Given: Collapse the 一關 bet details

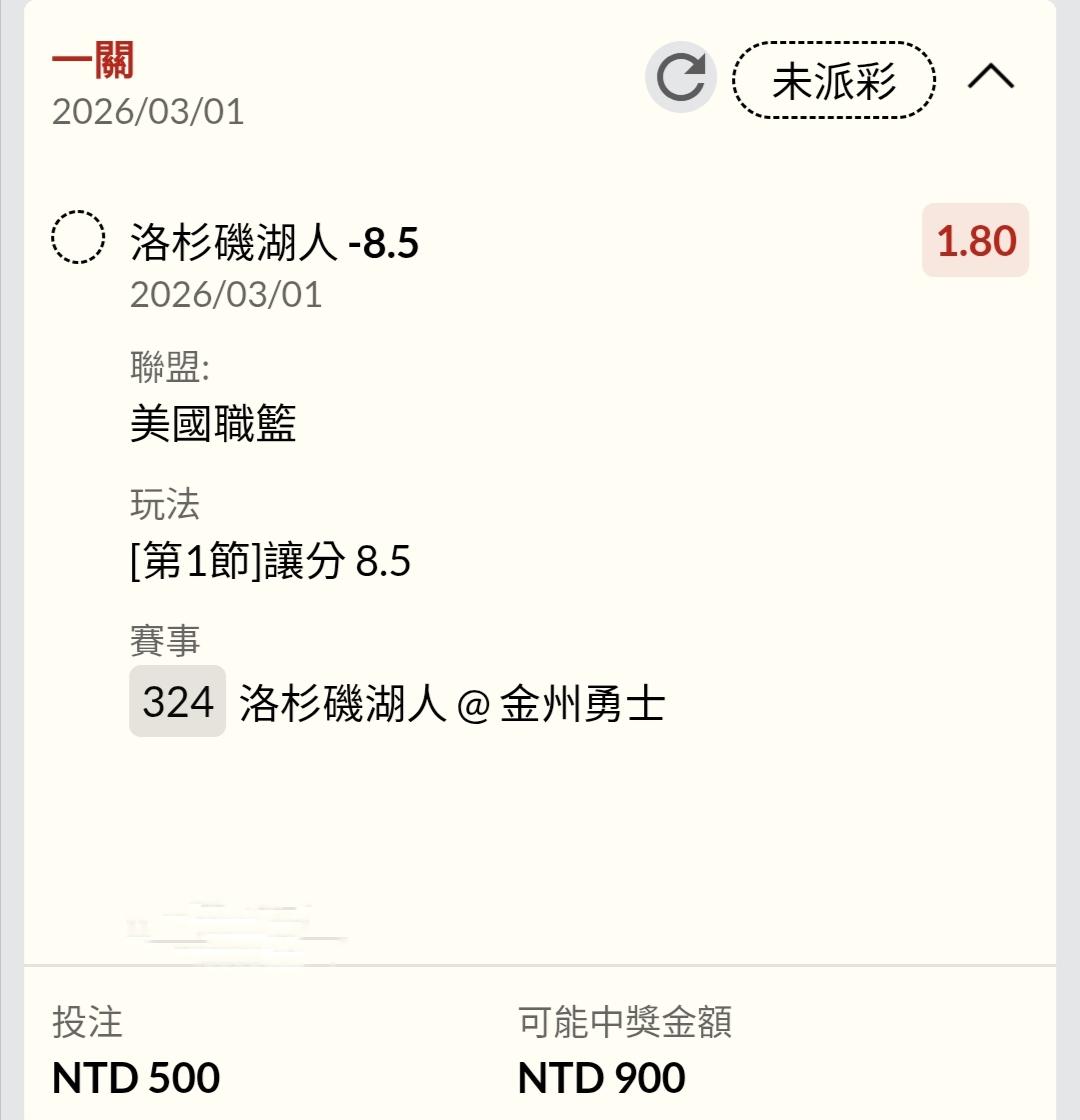Looking at the screenshot, I should (x=990, y=78).
